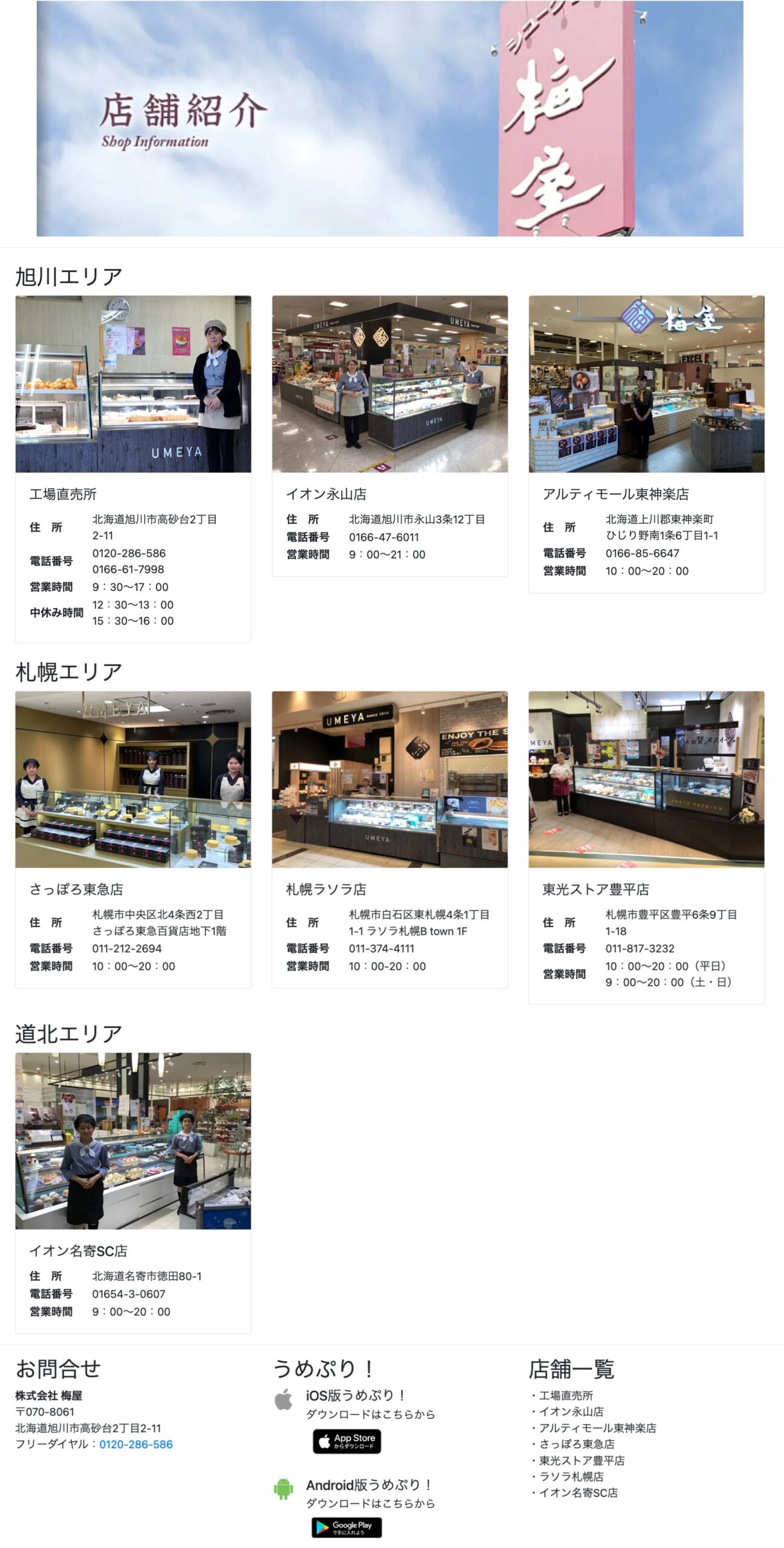The height and width of the screenshot is (1548, 784).
Task: Open the App Store download badge
Action: click(346, 1441)
